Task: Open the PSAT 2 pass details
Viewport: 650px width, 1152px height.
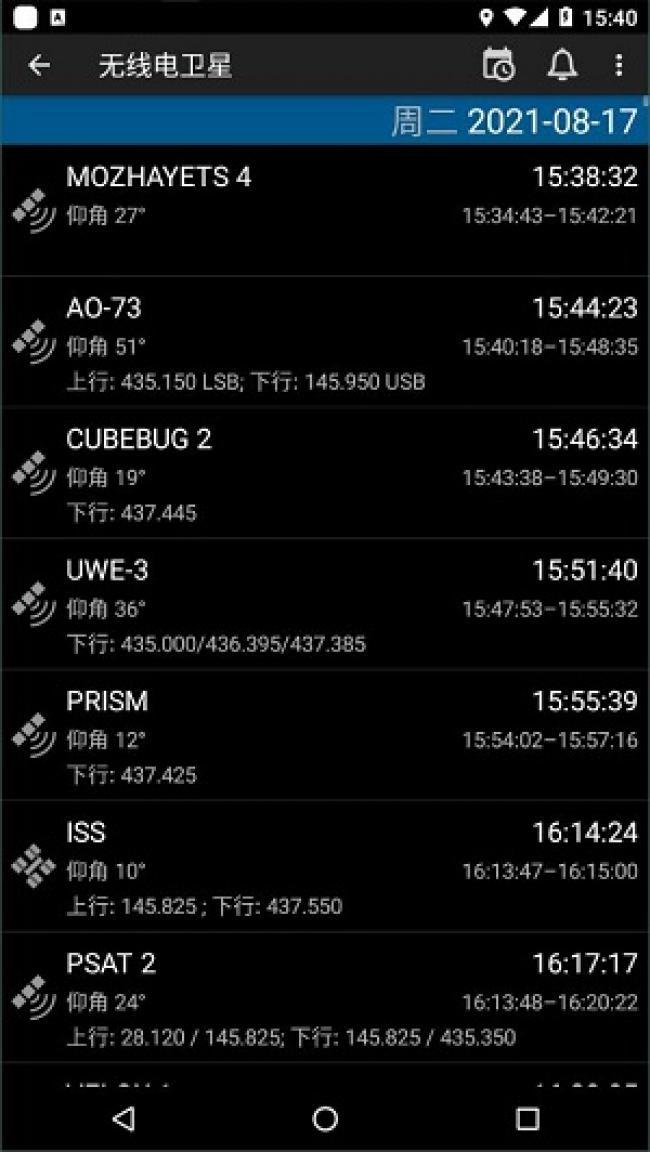Action: tap(325, 997)
